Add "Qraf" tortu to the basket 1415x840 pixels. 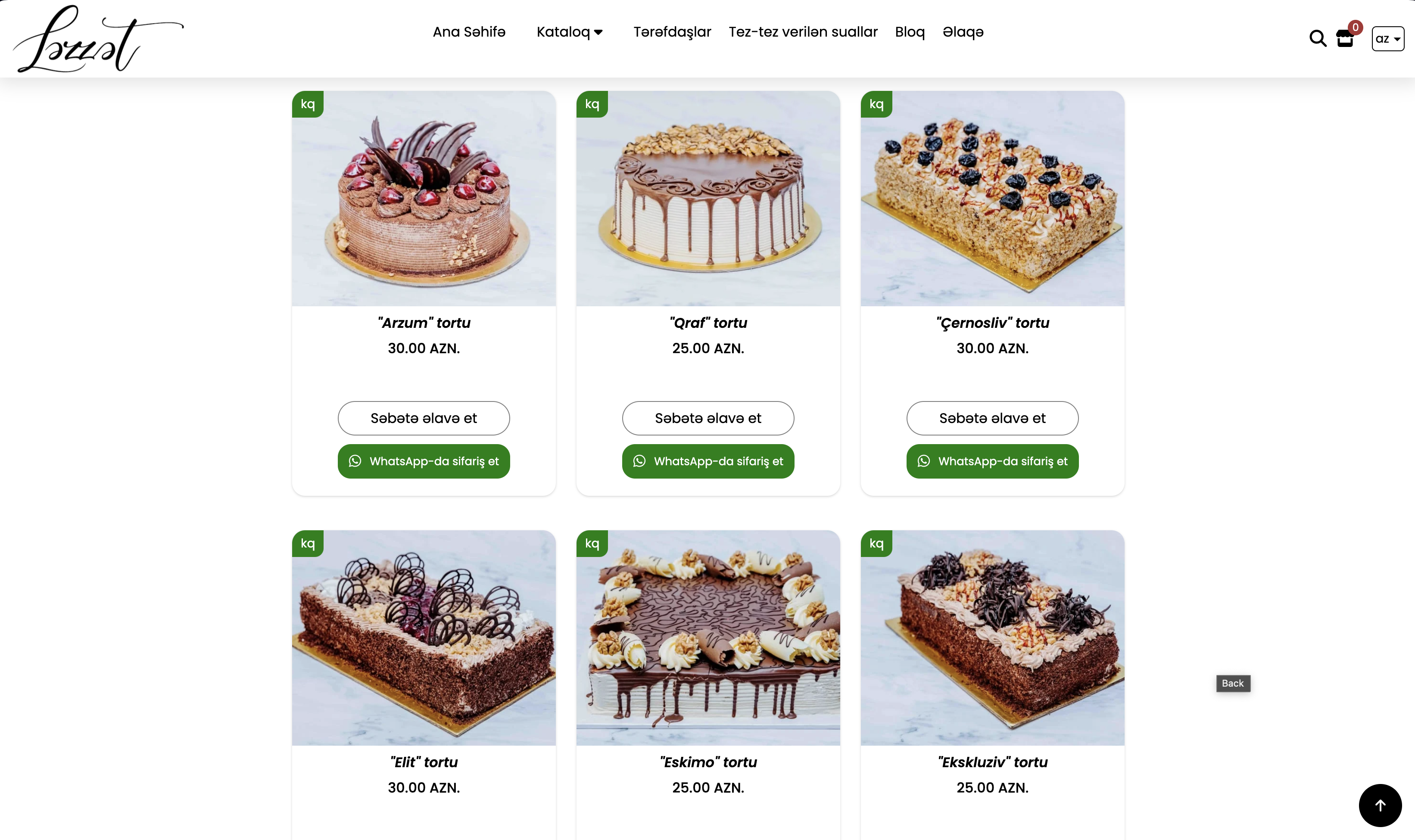[x=707, y=418]
